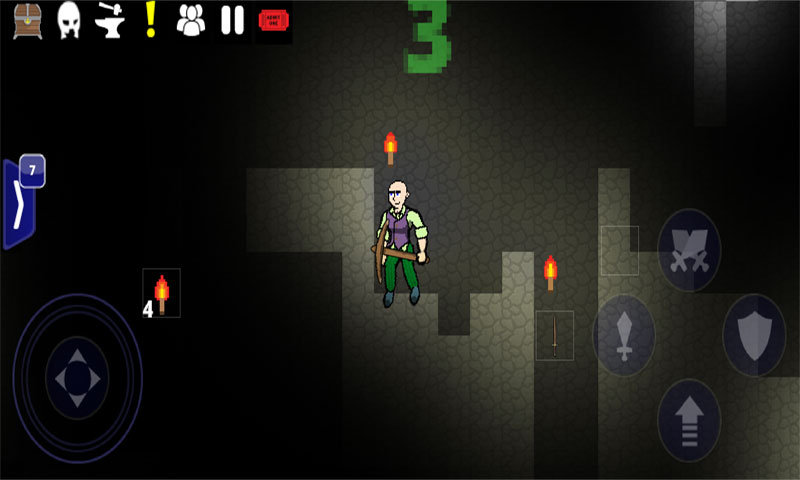Open the anvil crafting menu
800x480 pixels.
point(109,20)
